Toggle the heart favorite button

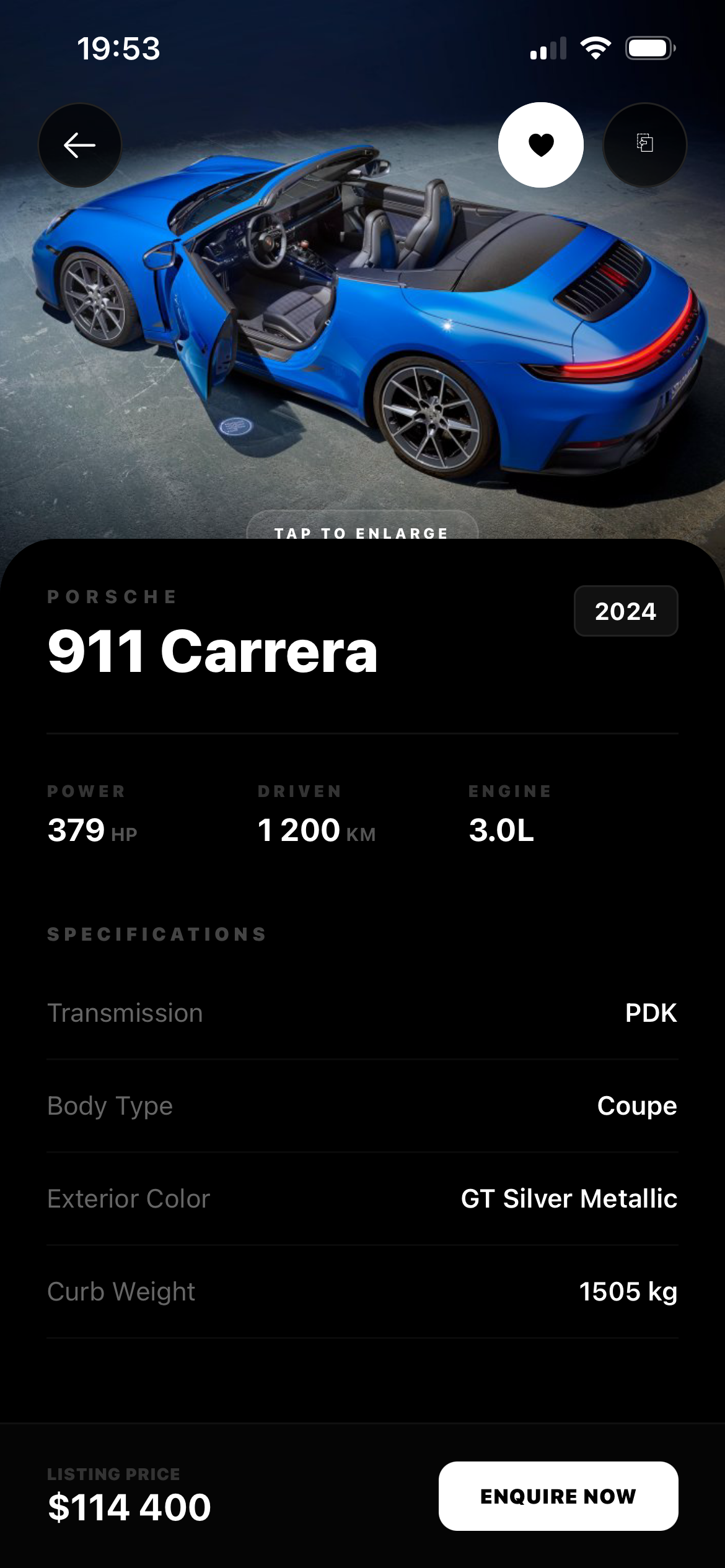click(x=540, y=145)
